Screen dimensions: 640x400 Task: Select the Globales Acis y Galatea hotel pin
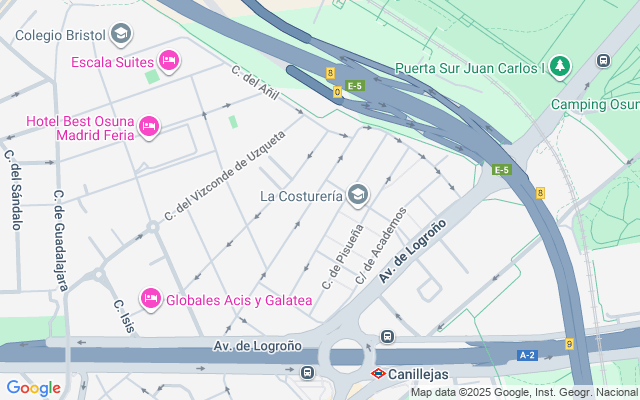tap(151, 299)
